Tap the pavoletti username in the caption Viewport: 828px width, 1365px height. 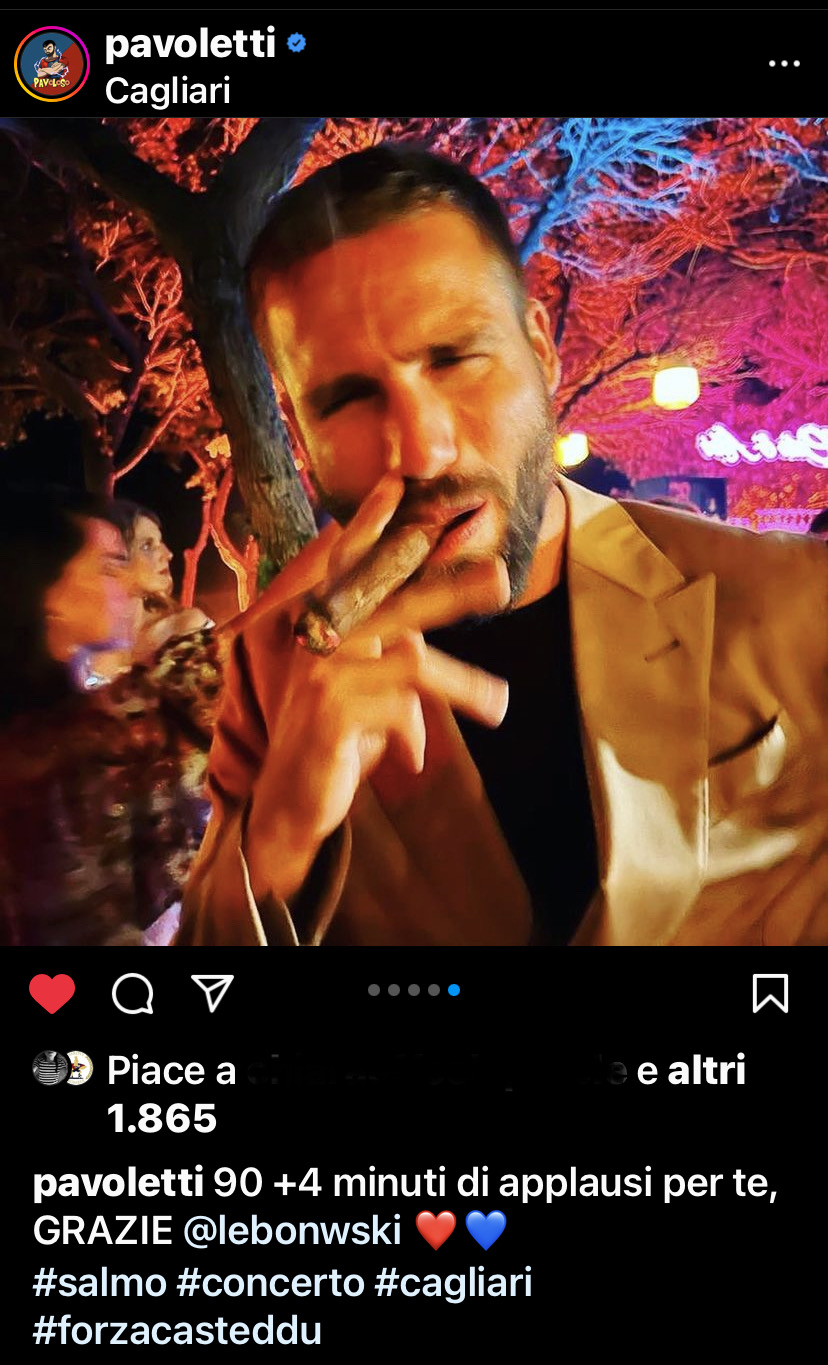coord(118,1184)
